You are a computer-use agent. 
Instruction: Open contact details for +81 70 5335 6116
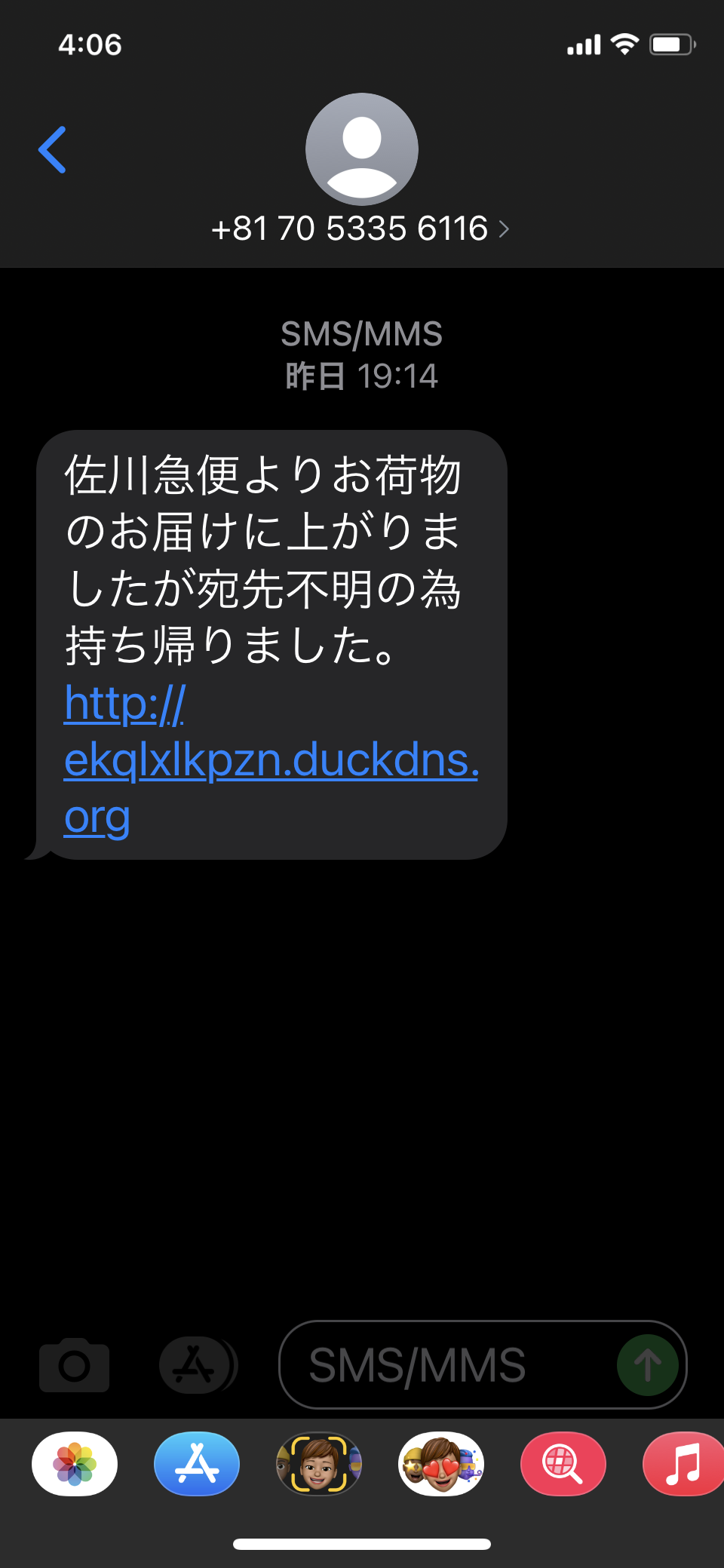click(360, 229)
